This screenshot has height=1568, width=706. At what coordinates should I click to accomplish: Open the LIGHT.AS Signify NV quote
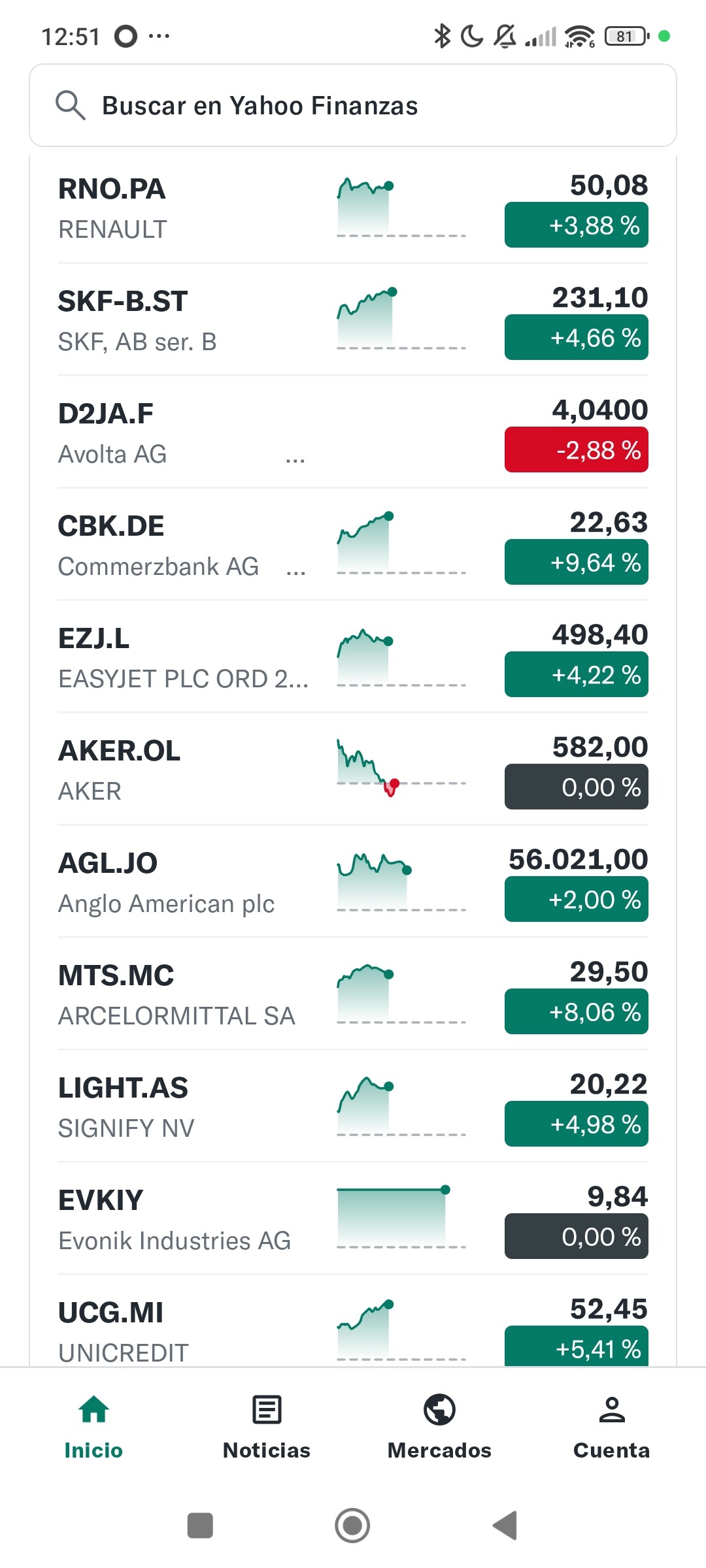point(353,1106)
